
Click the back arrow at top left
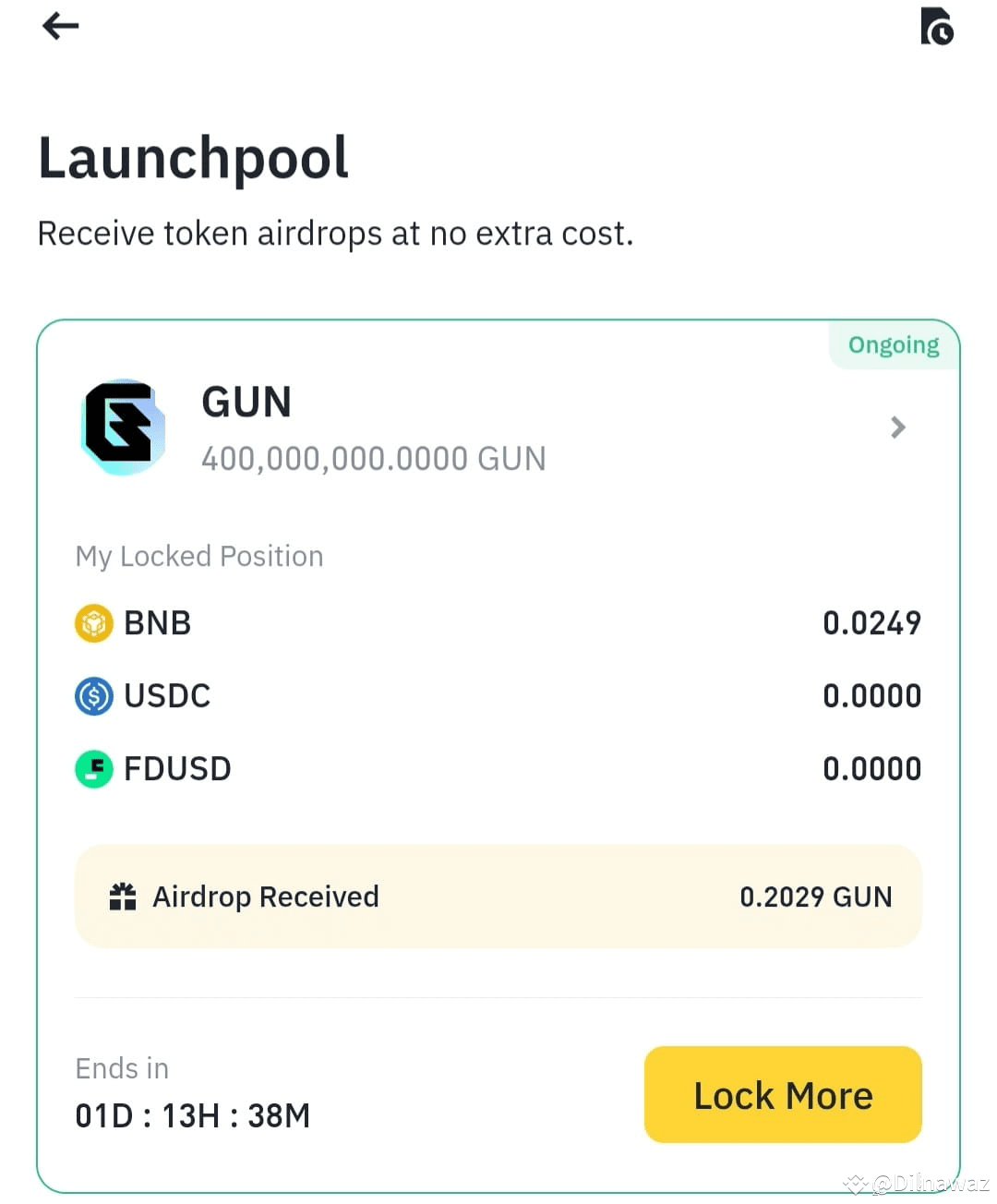point(59,26)
